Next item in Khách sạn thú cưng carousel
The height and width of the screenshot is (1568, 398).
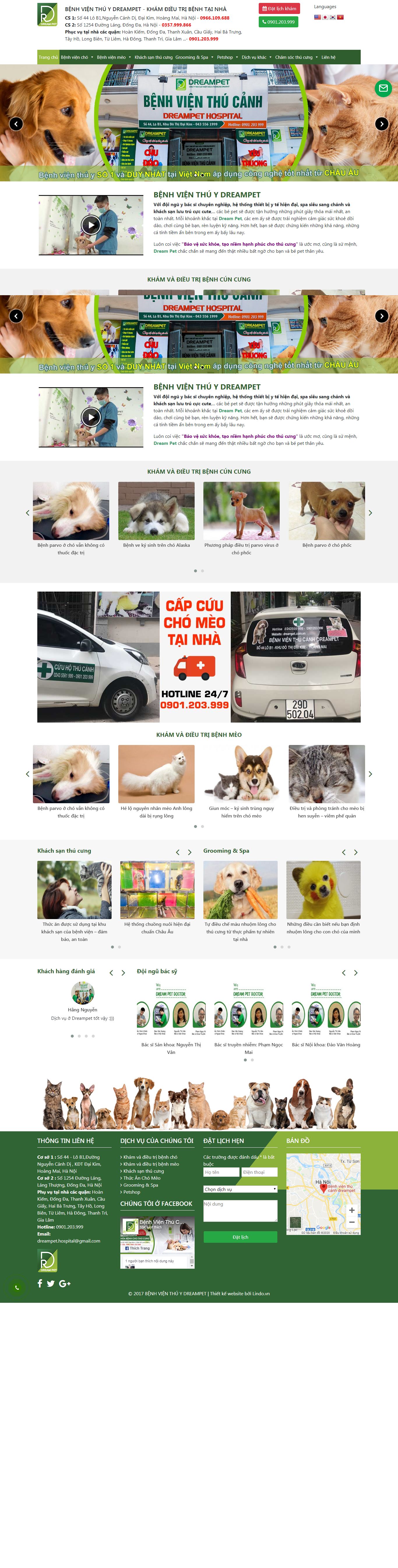tap(190, 852)
